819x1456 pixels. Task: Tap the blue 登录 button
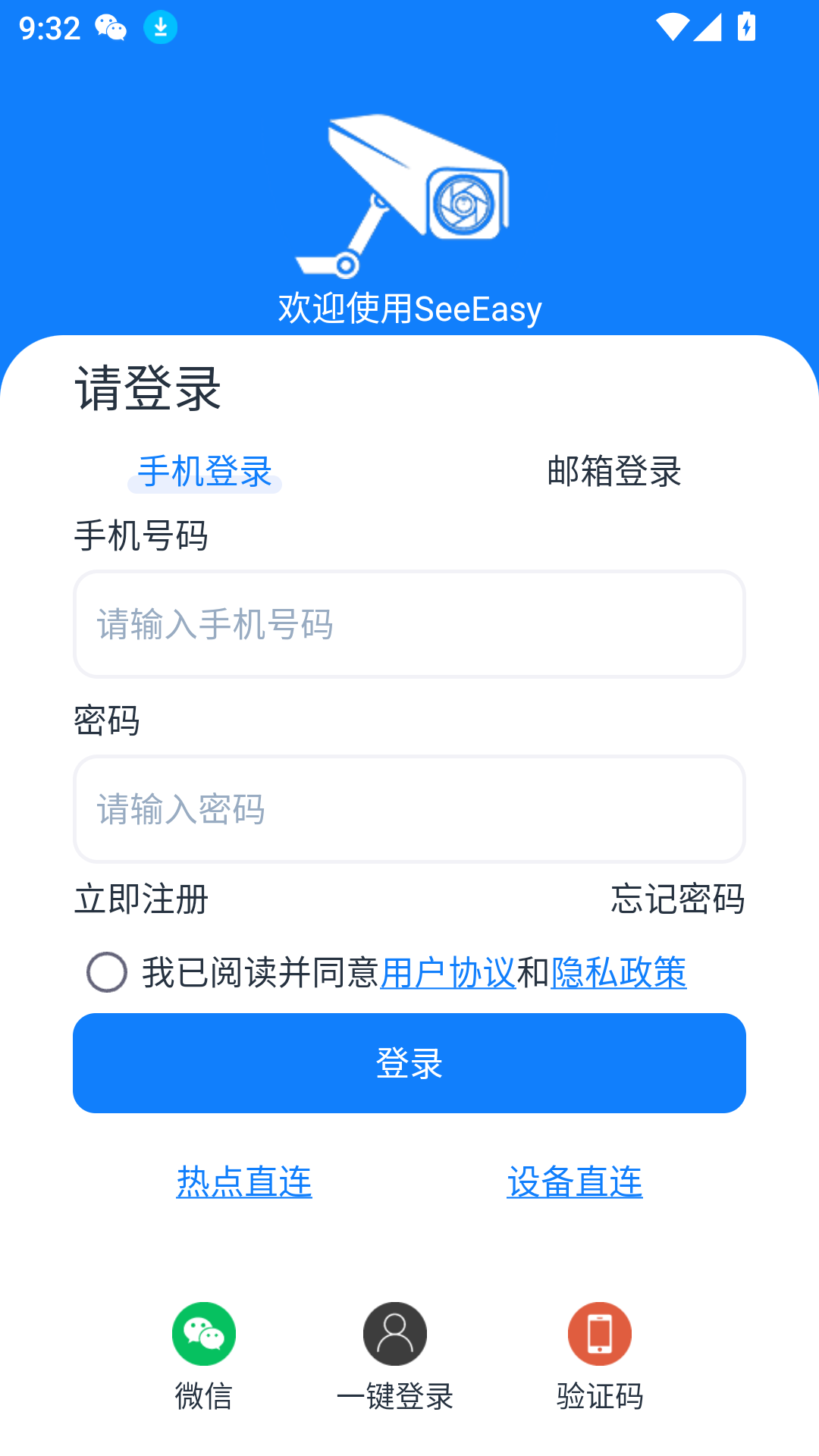point(409,1063)
